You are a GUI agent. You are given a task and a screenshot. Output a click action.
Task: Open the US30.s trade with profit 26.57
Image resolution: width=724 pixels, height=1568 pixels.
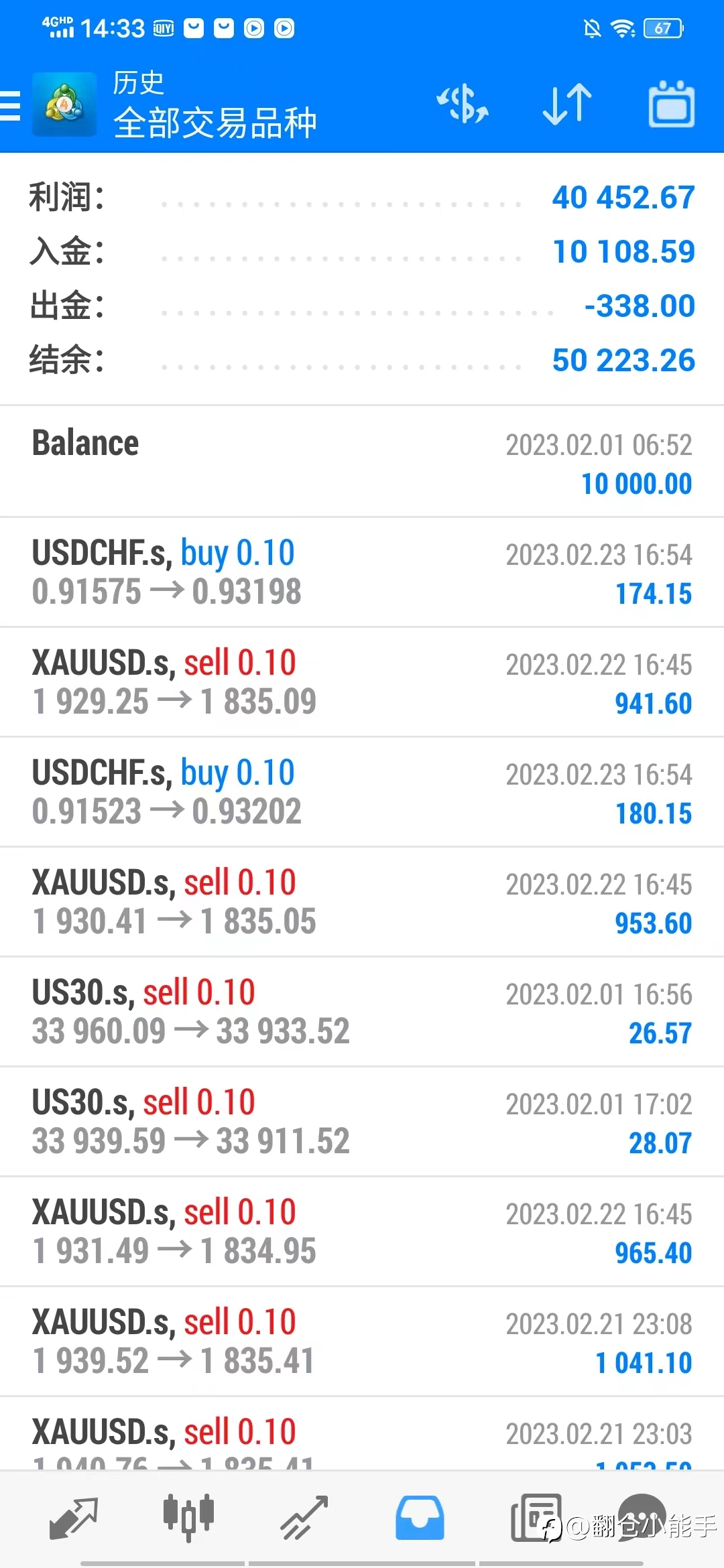click(362, 1012)
